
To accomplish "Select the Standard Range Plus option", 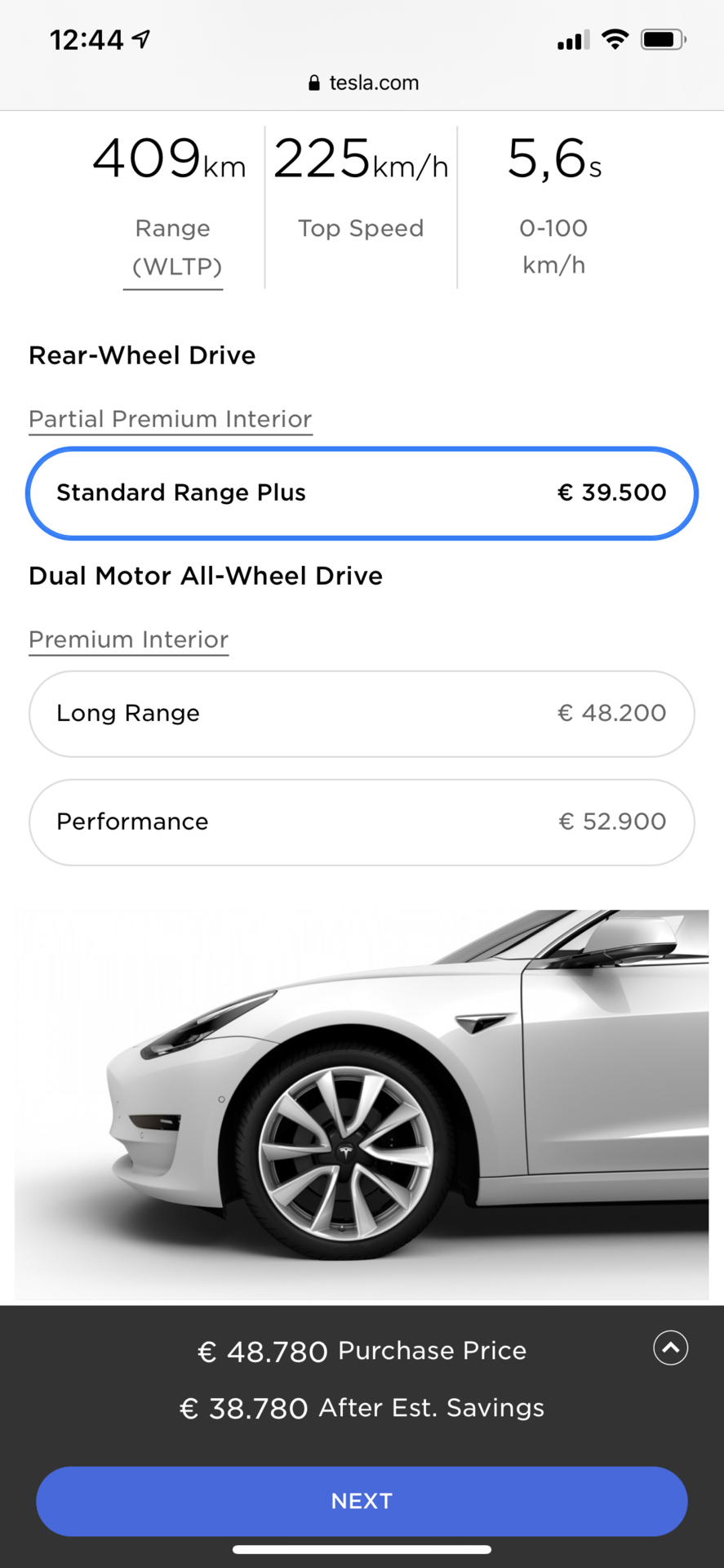I will 362,493.
